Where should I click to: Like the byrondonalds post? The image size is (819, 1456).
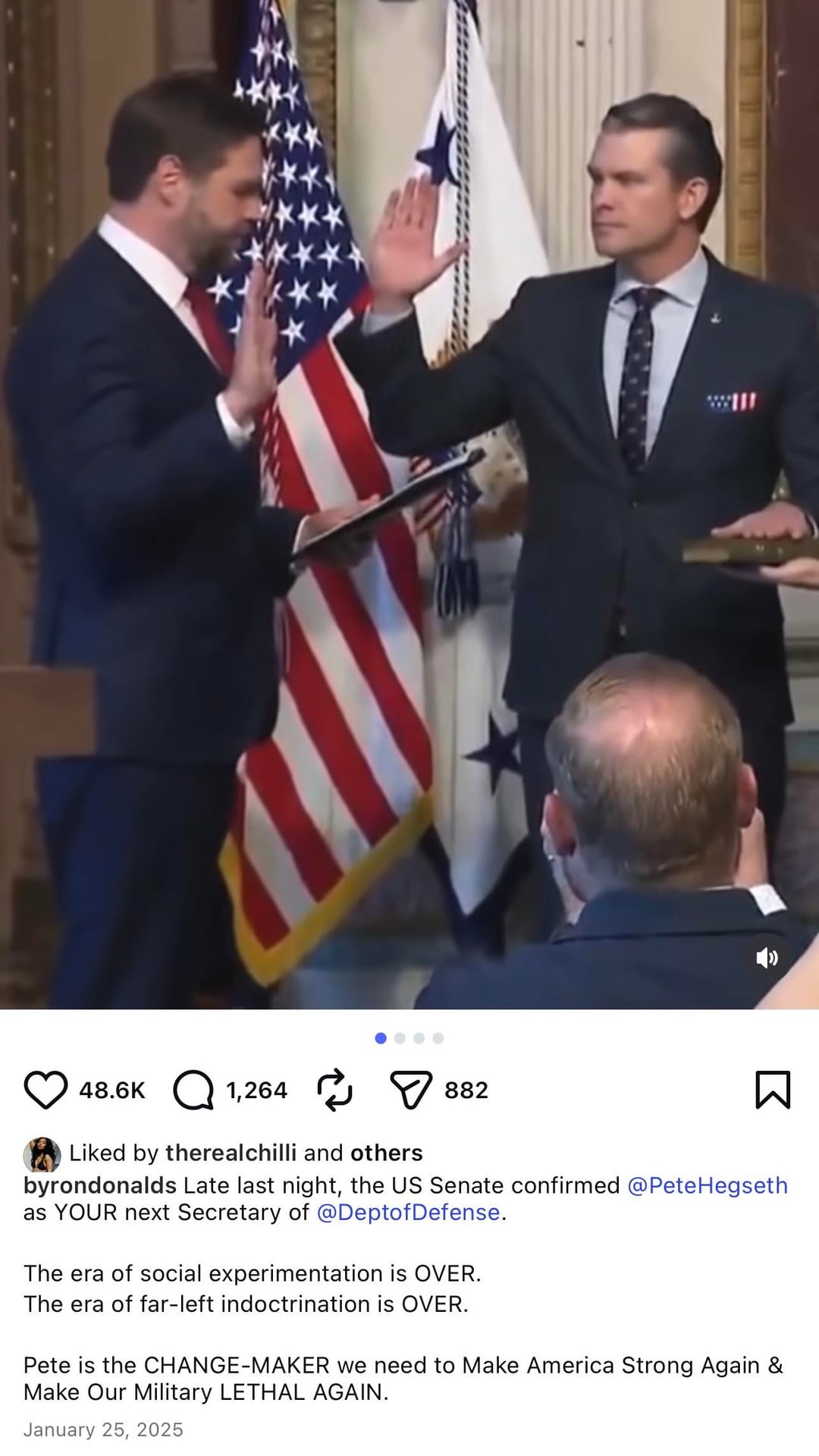pos(45,1090)
